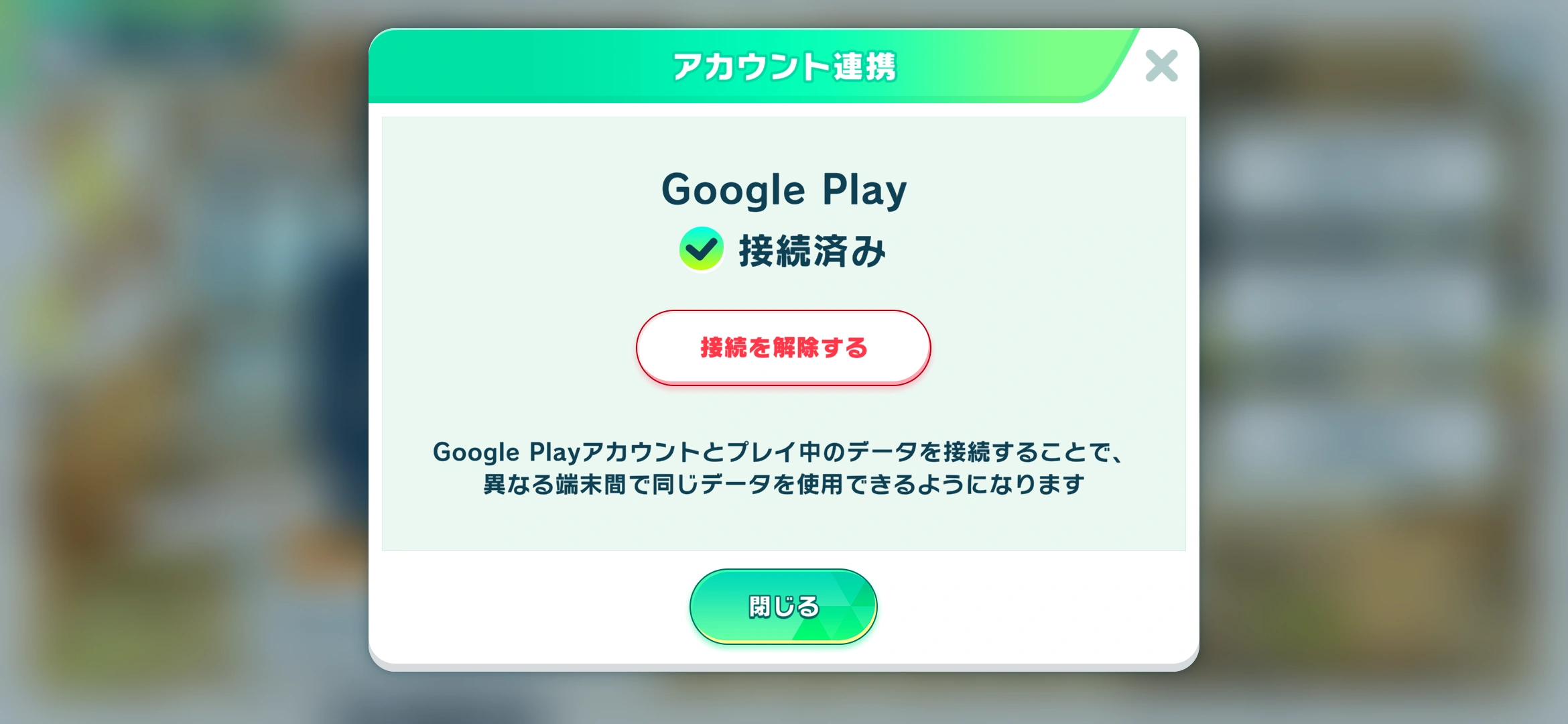Tap the green 閉じる button
Image resolution: width=1568 pixels, height=724 pixels.
783,606
